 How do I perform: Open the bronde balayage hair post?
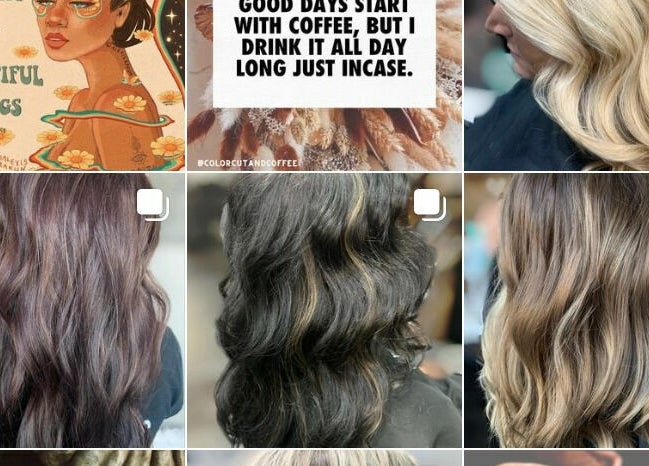[556, 310]
